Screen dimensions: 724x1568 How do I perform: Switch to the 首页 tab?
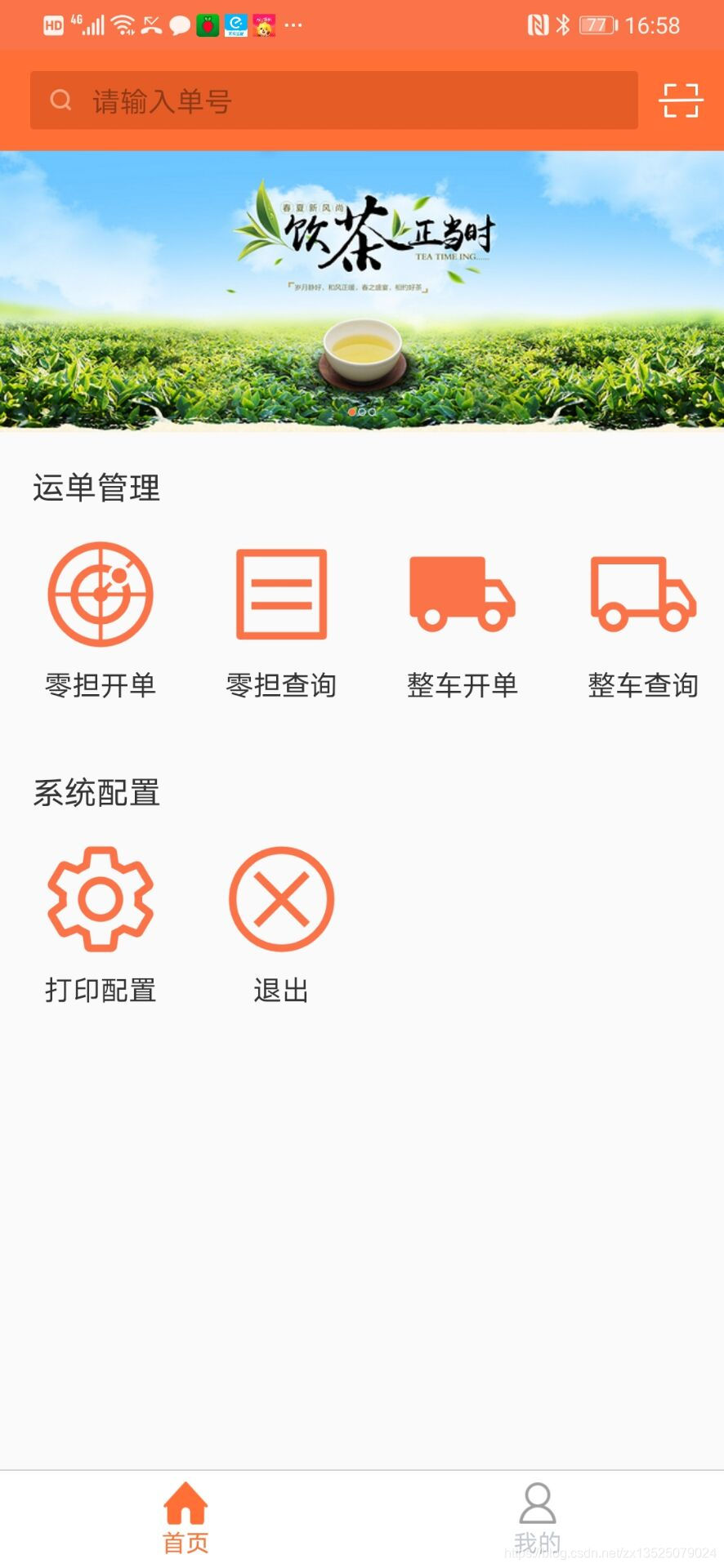pos(185,1518)
